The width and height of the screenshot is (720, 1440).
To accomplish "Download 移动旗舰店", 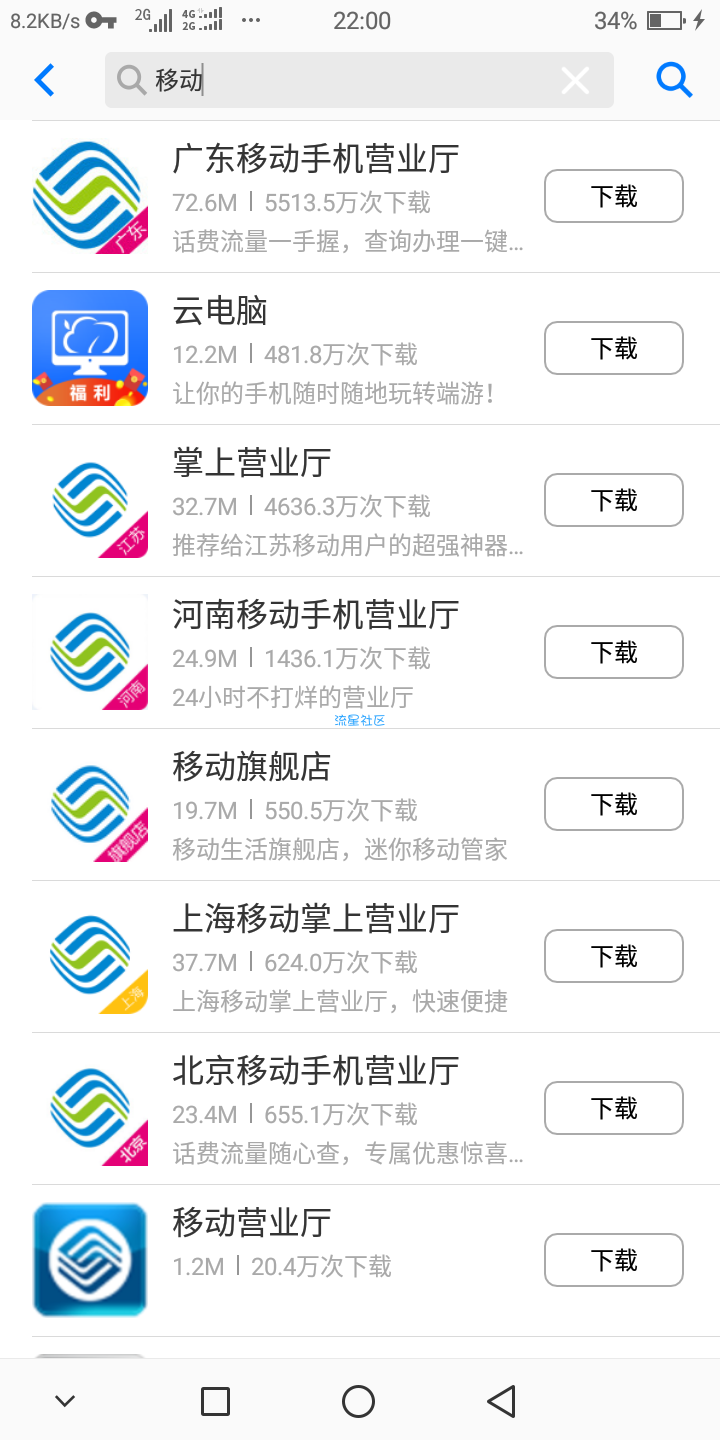I will (614, 804).
